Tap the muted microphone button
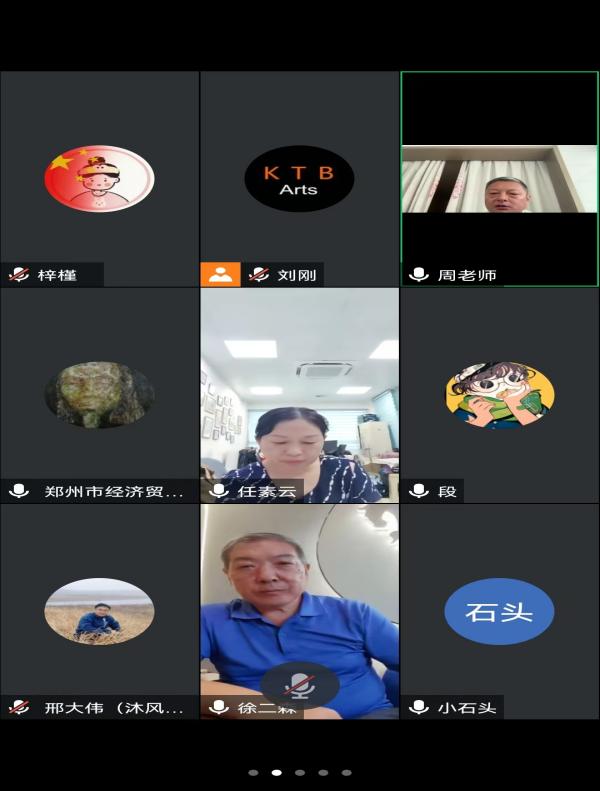This screenshot has height=791, width=600. point(299,685)
